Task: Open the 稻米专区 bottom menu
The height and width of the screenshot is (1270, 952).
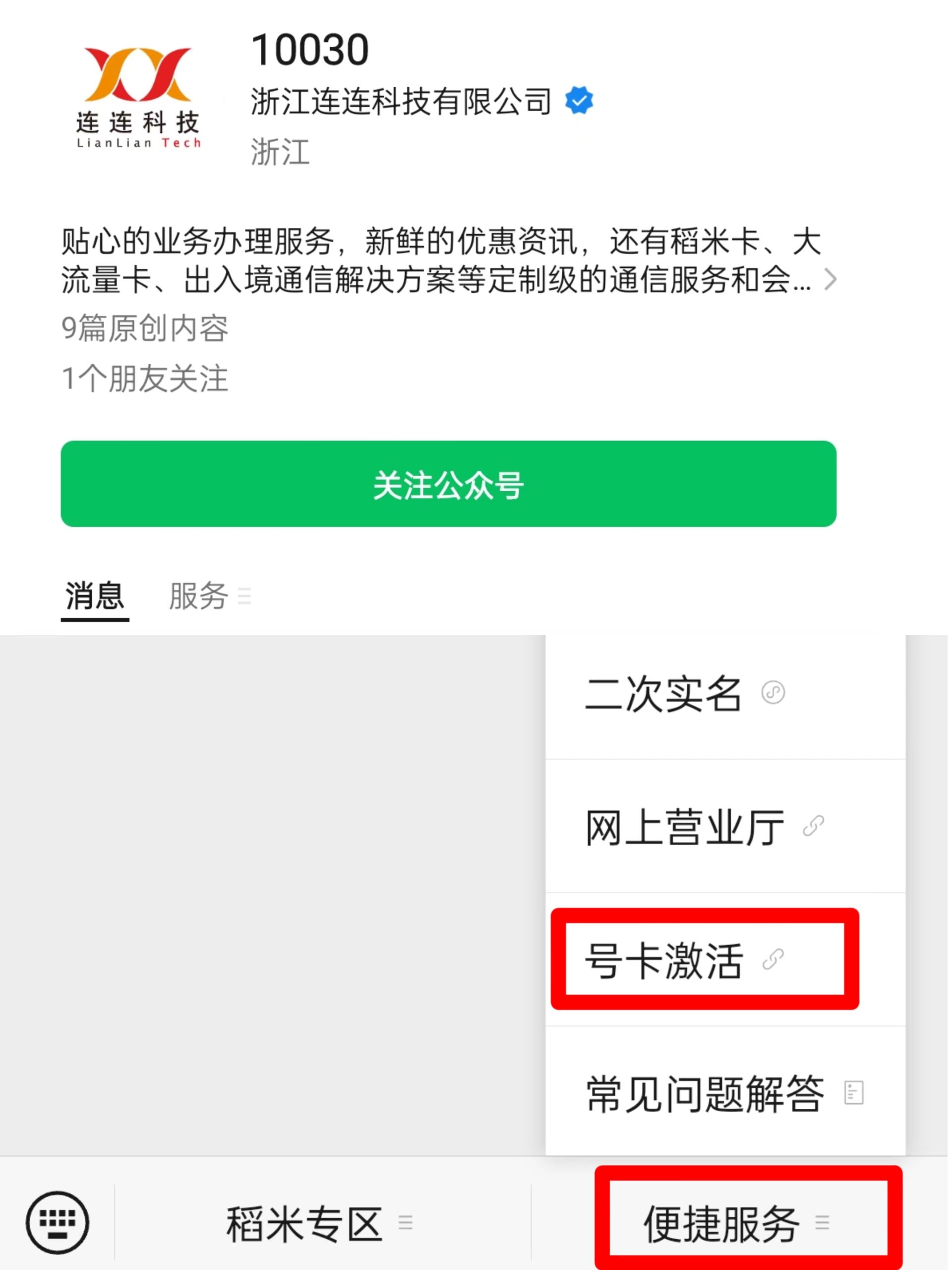Action: 319,1223
